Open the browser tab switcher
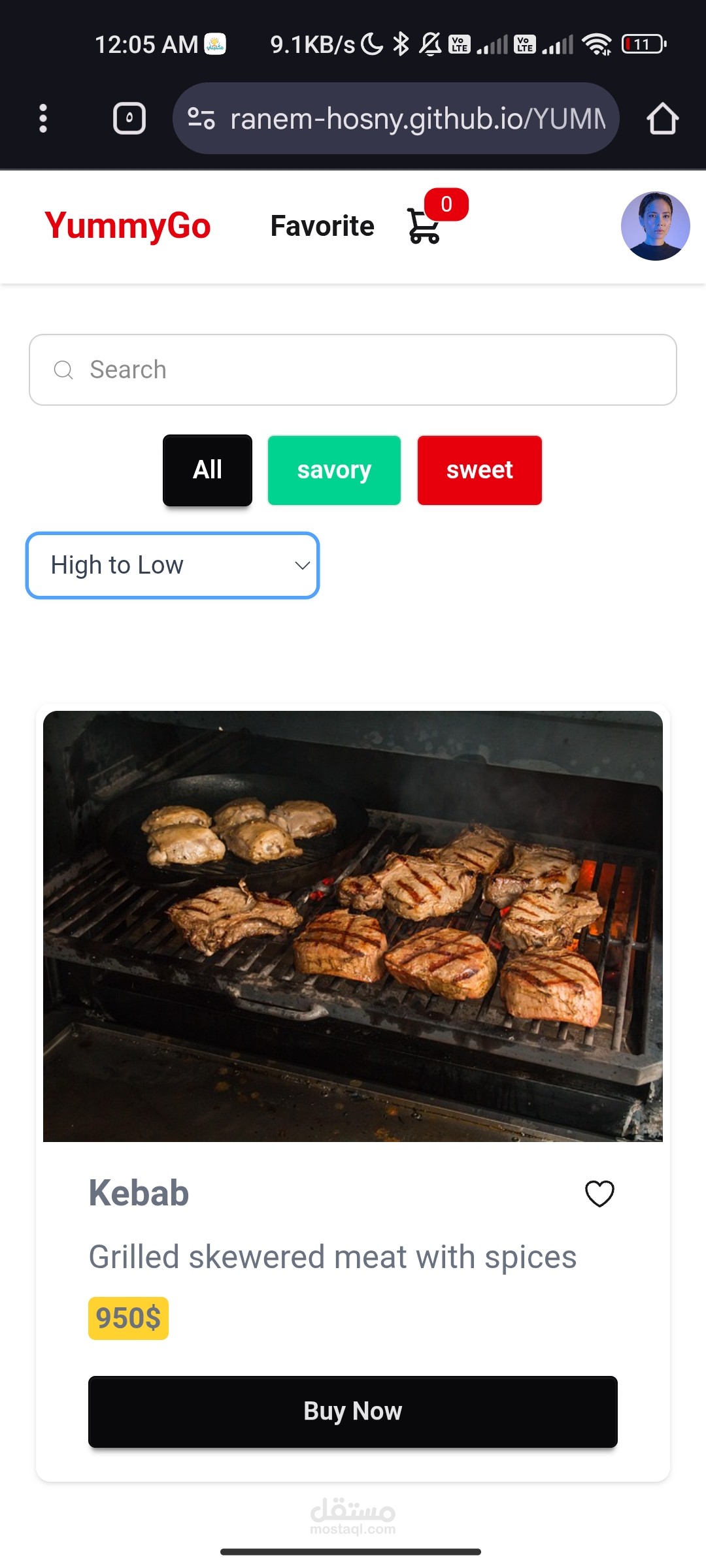Viewport: 706px width, 1568px height. pyautogui.click(x=129, y=118)
